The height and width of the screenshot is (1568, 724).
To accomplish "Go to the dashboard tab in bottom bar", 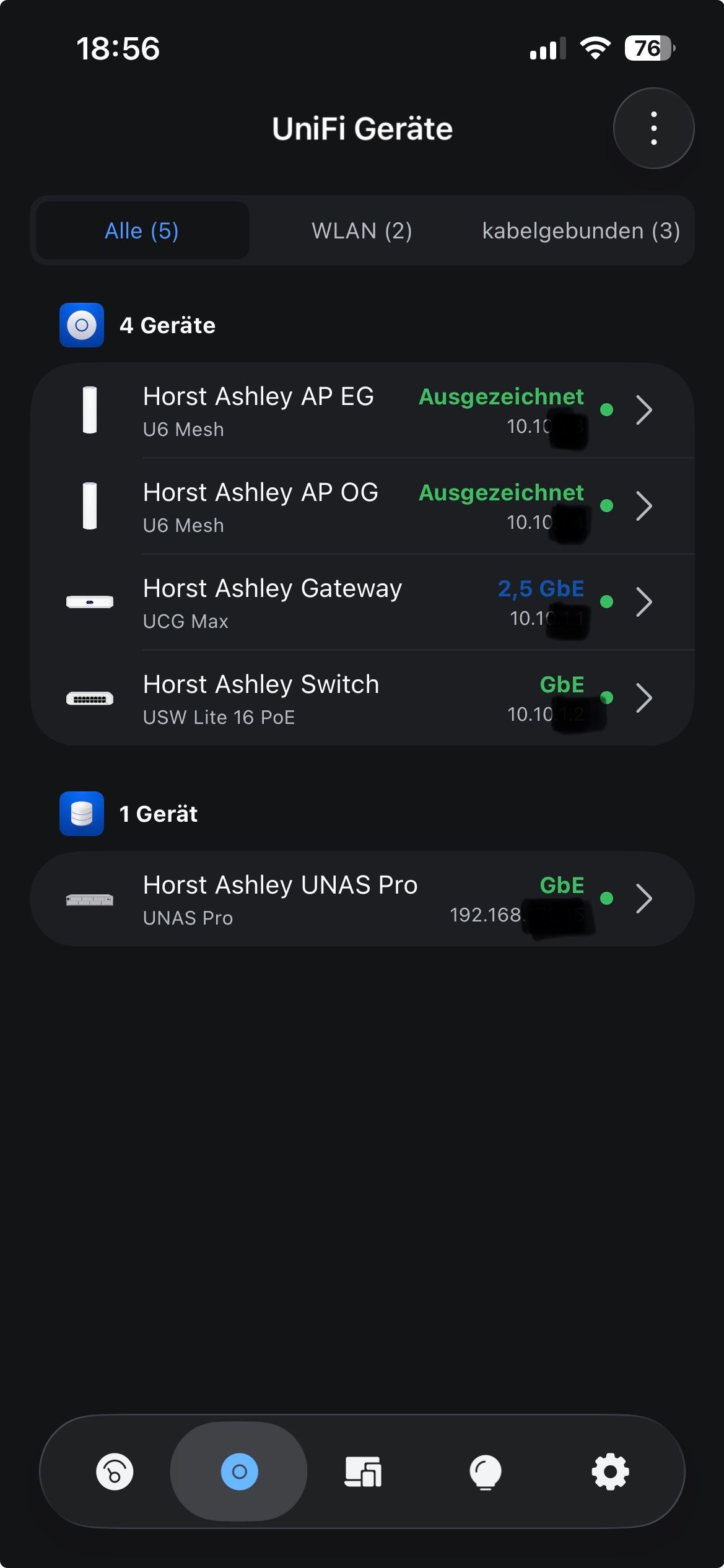I will tap(115, 1471).
